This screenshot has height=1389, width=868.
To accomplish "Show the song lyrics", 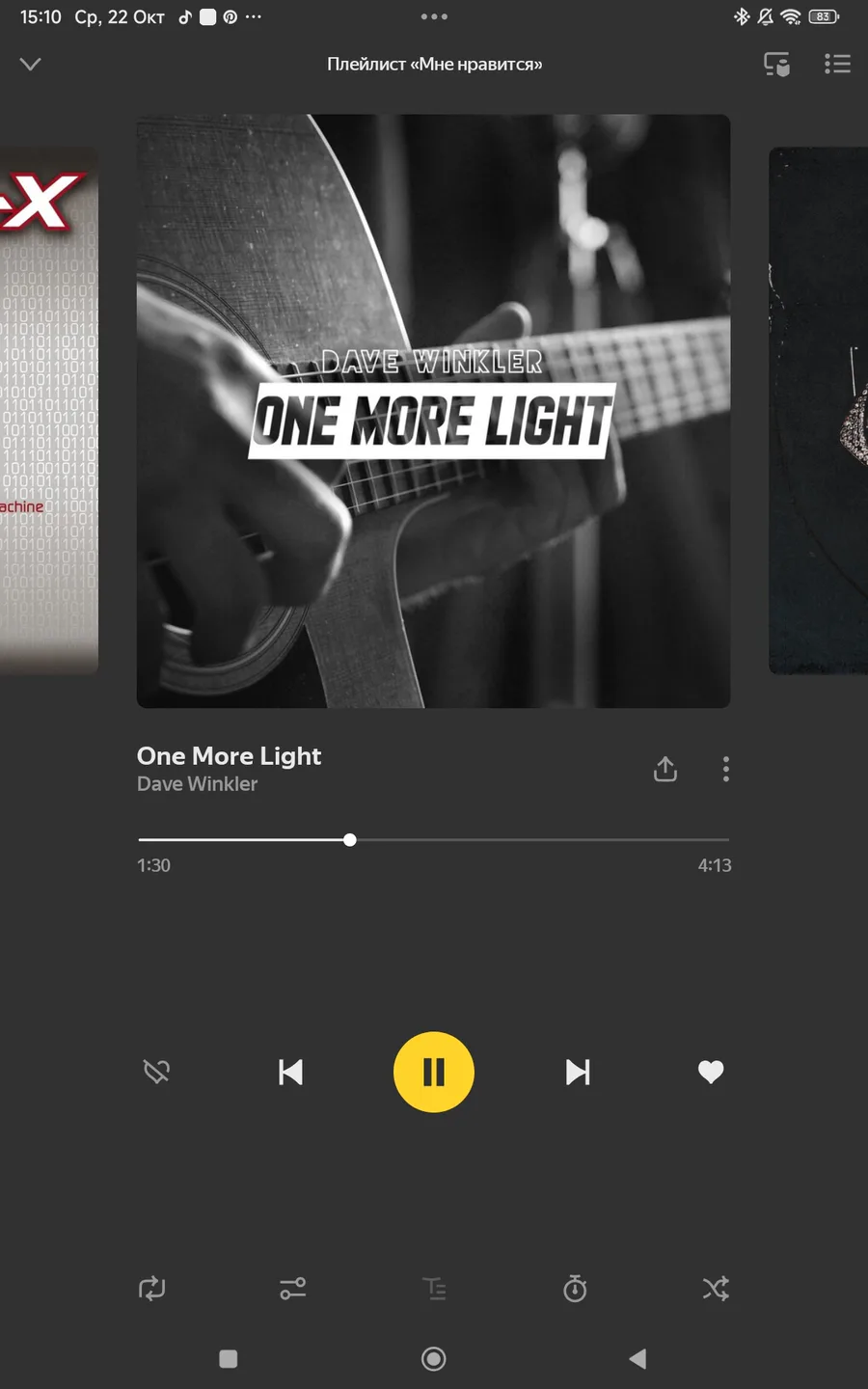I will (434, 1289).
